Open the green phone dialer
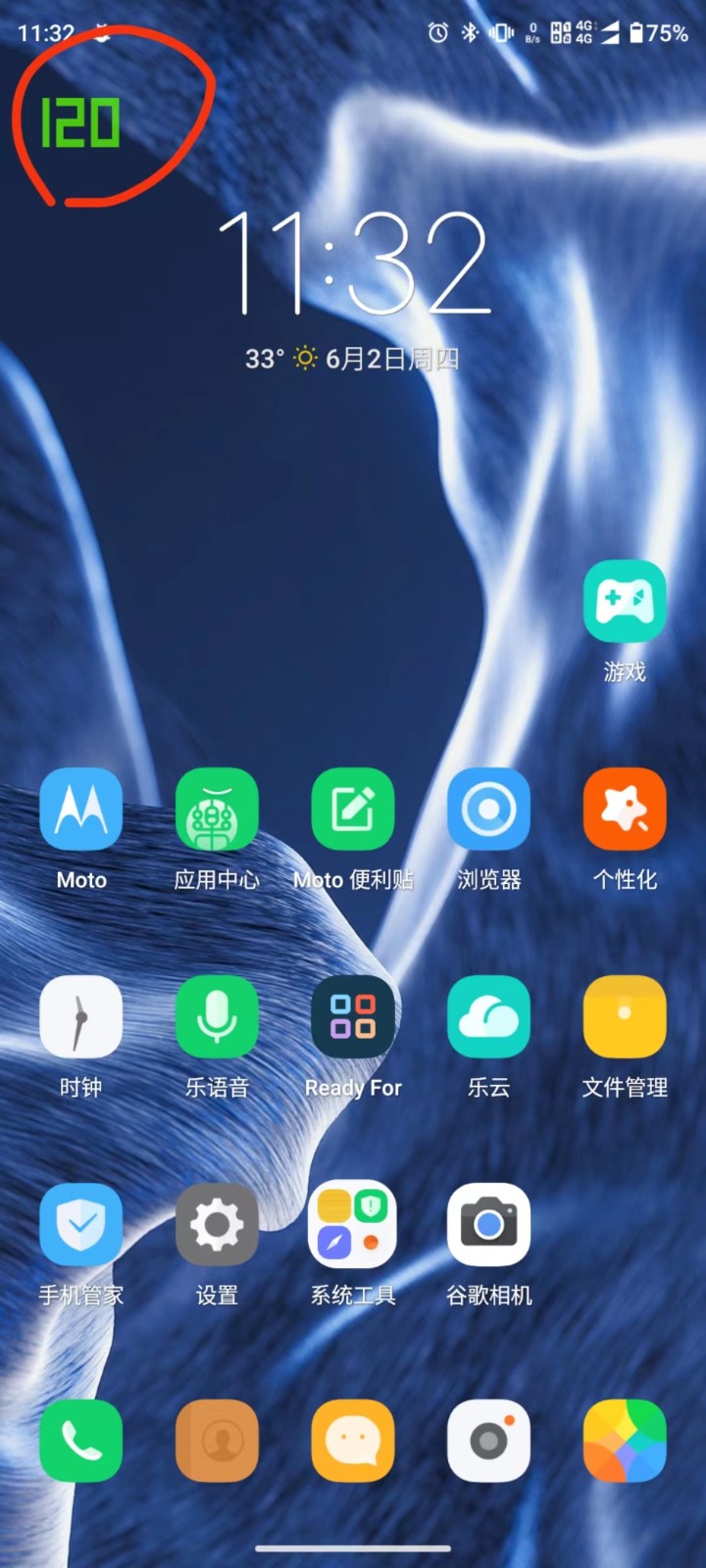 [x=81, y=1441]
